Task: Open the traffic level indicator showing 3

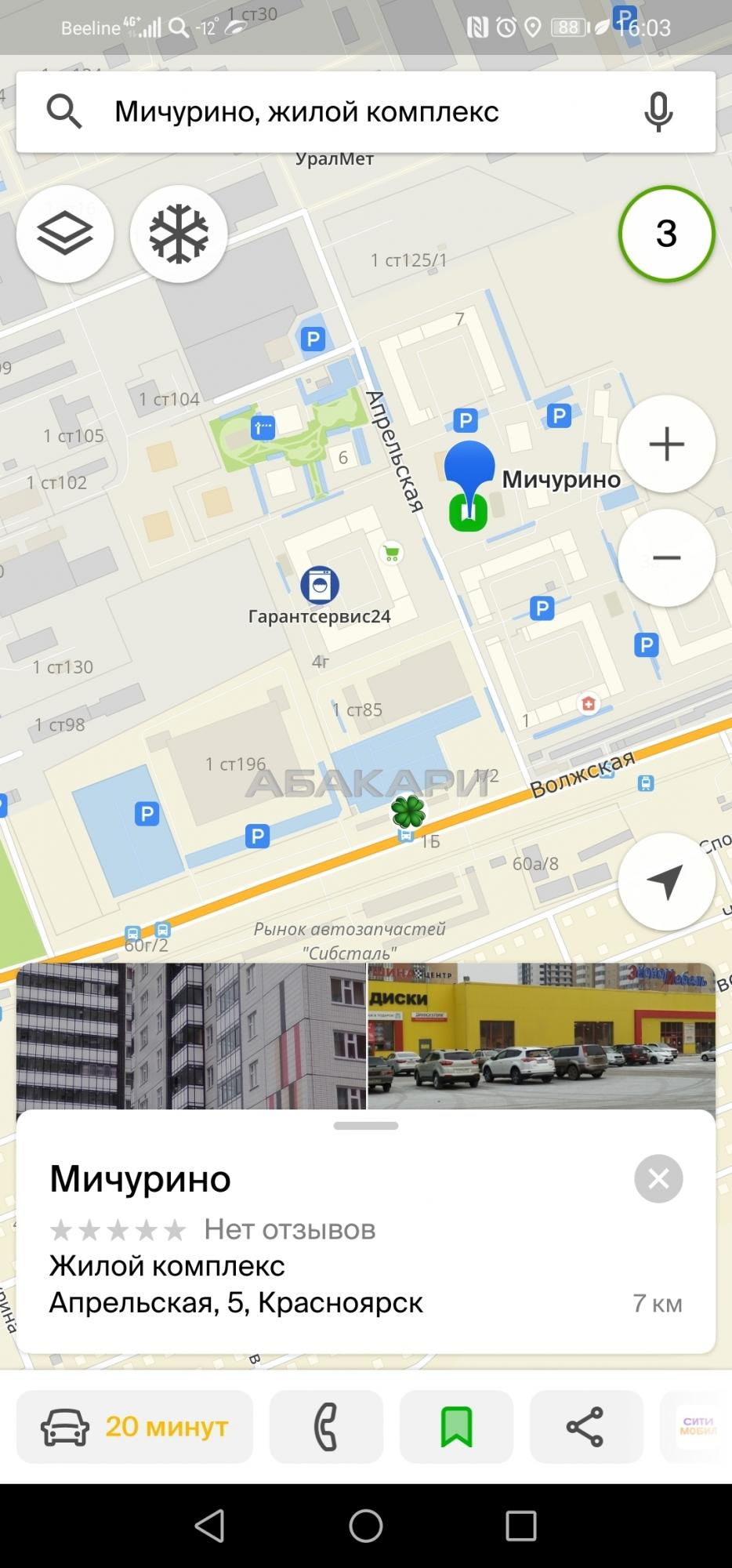Action: 666,234
